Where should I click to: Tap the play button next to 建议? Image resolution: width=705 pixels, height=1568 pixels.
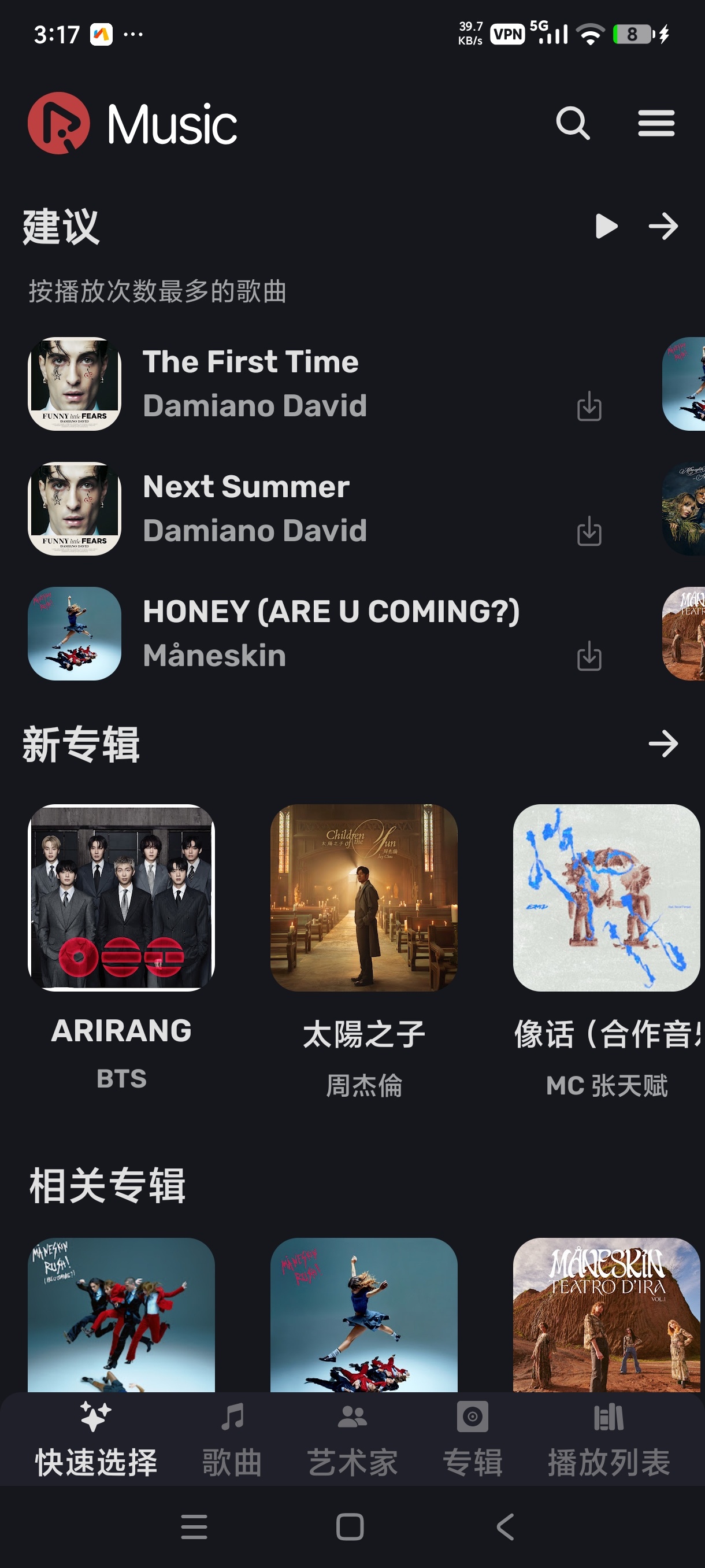(x=605, y=226)
